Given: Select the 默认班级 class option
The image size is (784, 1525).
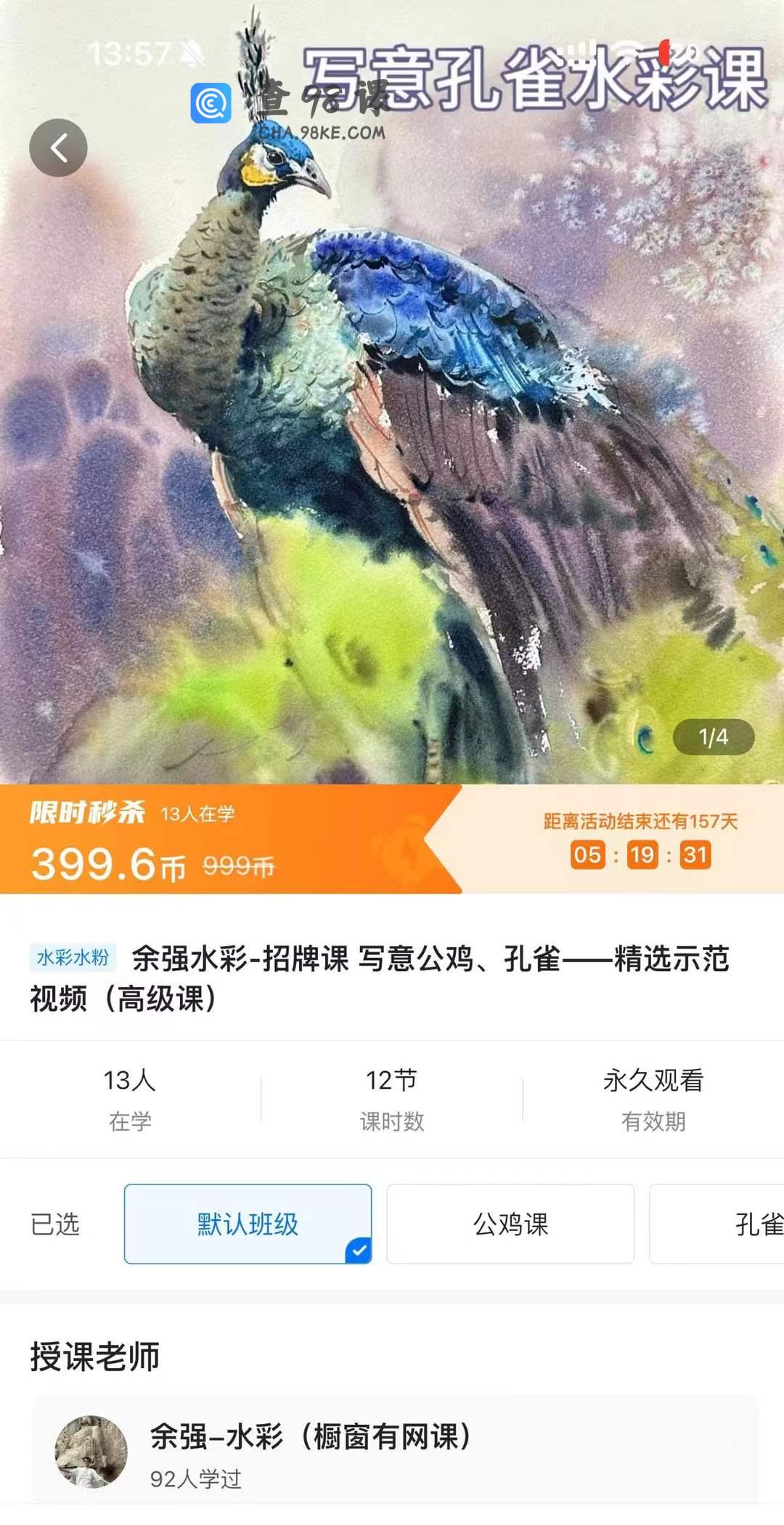Looking at the screenshot, I should pos(248,1224).
